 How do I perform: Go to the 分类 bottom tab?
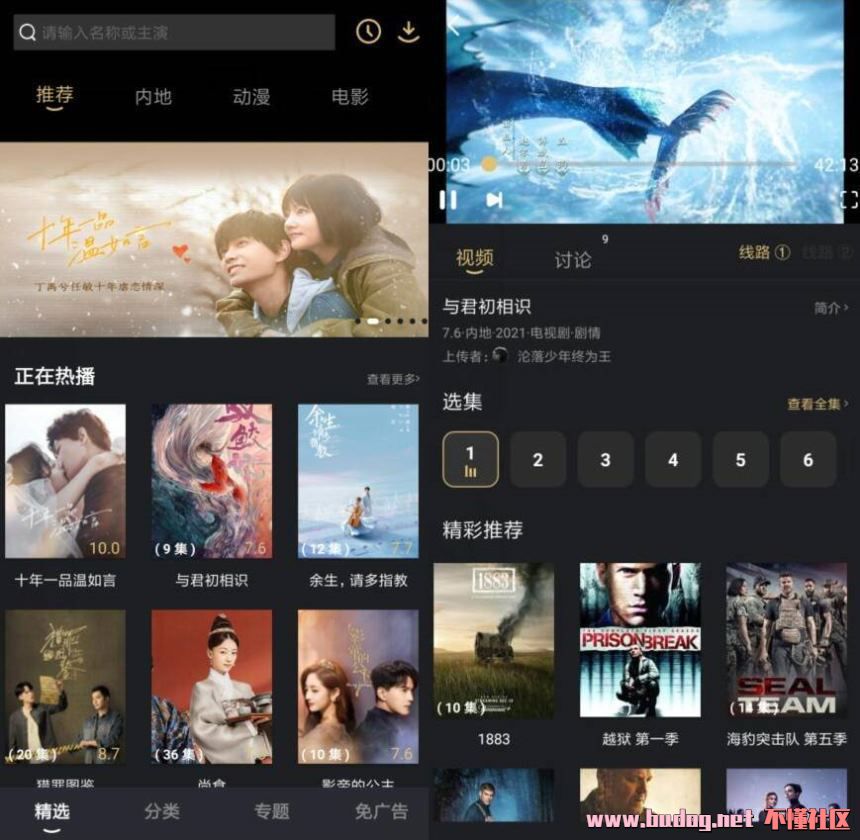162,811
